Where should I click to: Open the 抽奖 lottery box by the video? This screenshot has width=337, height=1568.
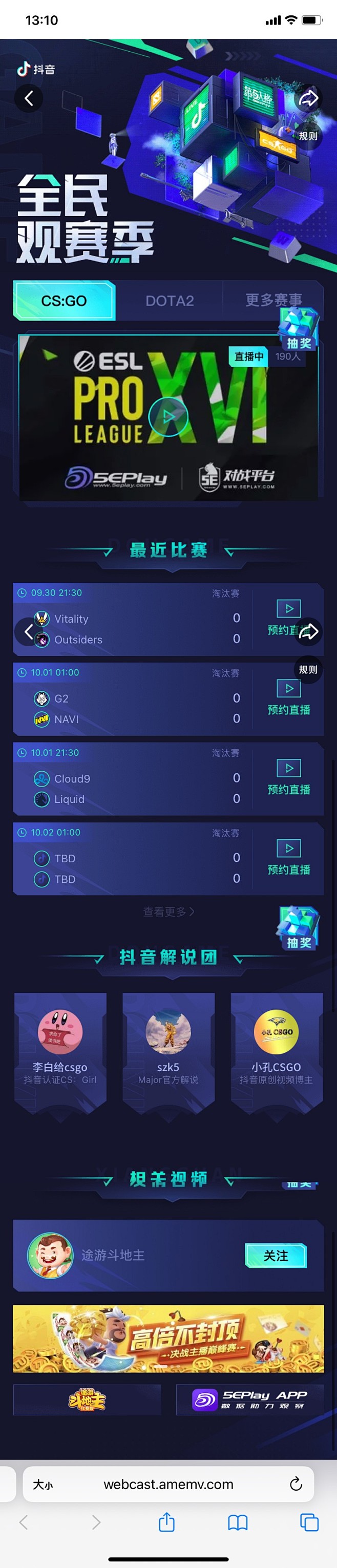click(299, 329)
